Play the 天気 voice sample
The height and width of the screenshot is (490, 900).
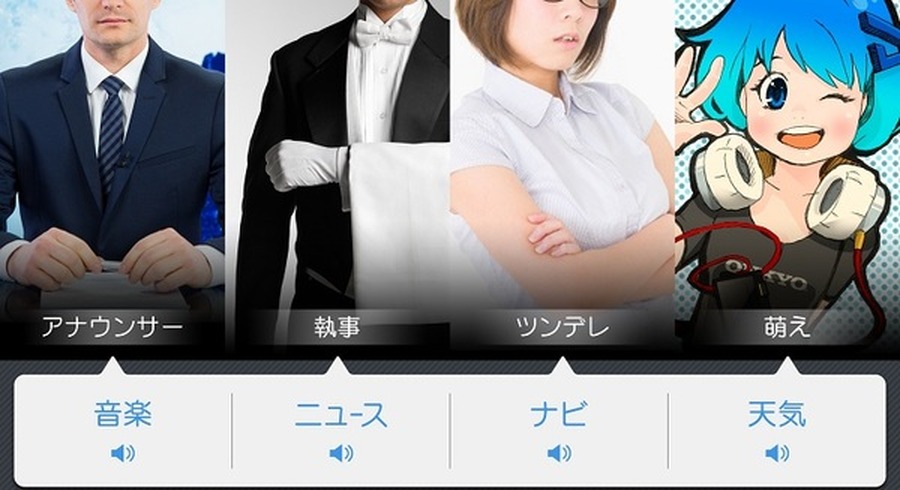pos(777,453)
